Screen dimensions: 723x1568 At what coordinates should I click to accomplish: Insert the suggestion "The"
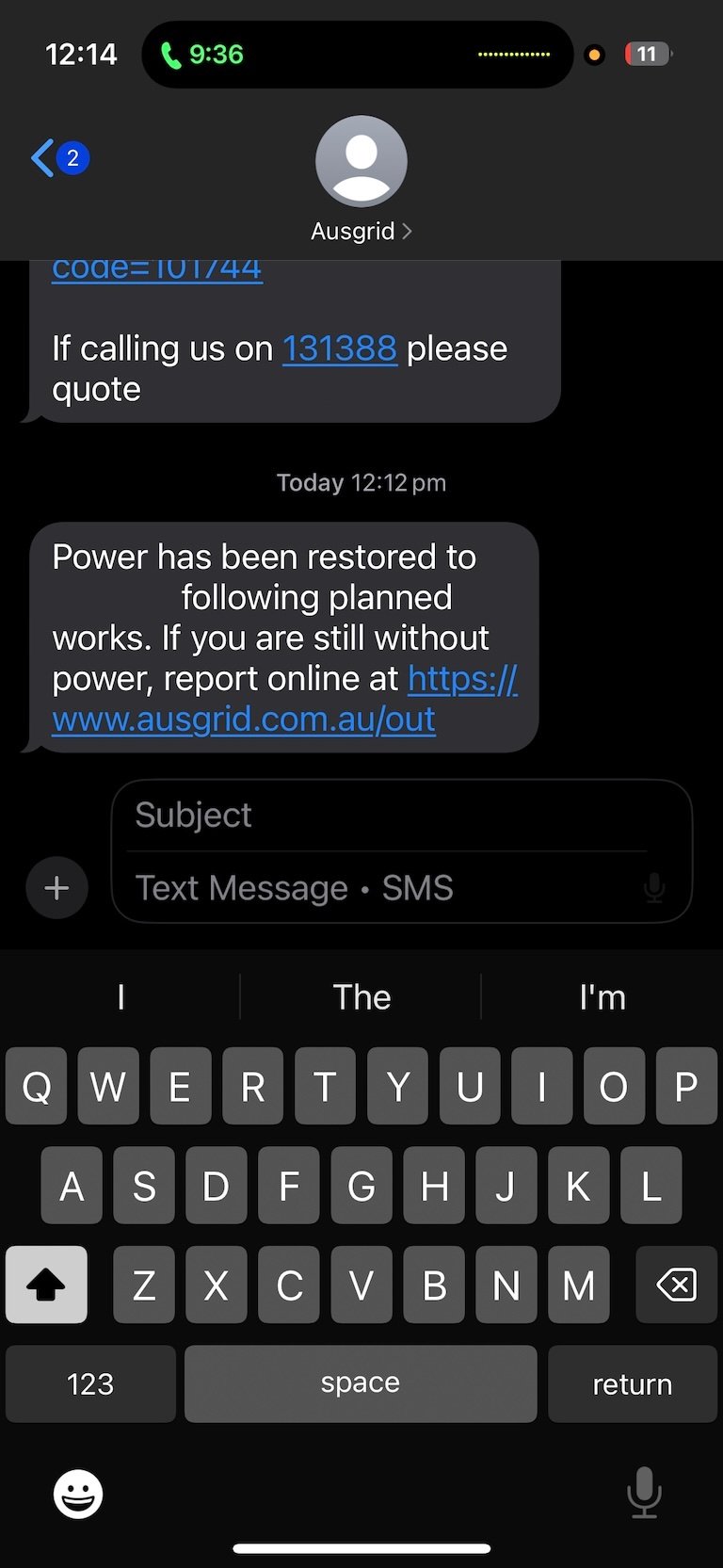[x=361, y=997]
